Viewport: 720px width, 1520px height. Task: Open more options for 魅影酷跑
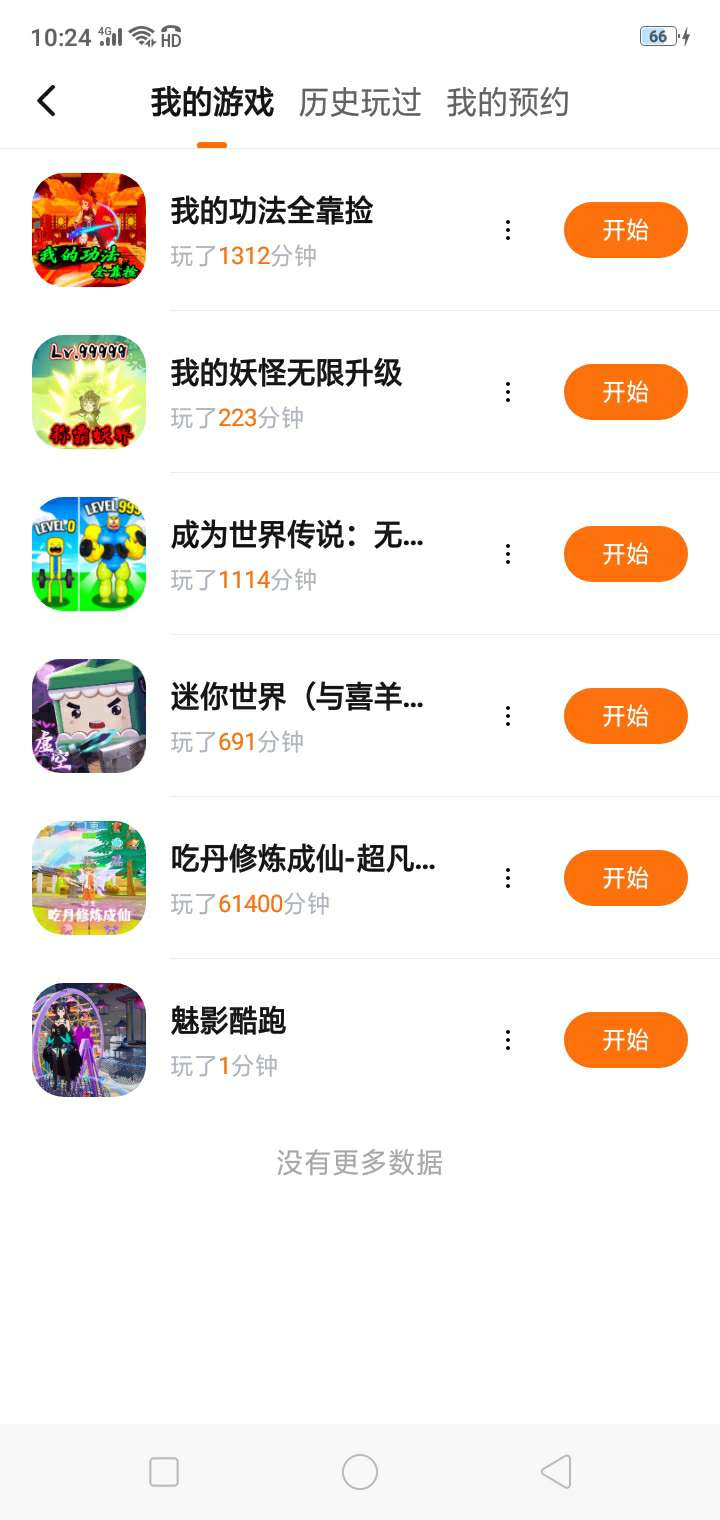click(508, 1040)
